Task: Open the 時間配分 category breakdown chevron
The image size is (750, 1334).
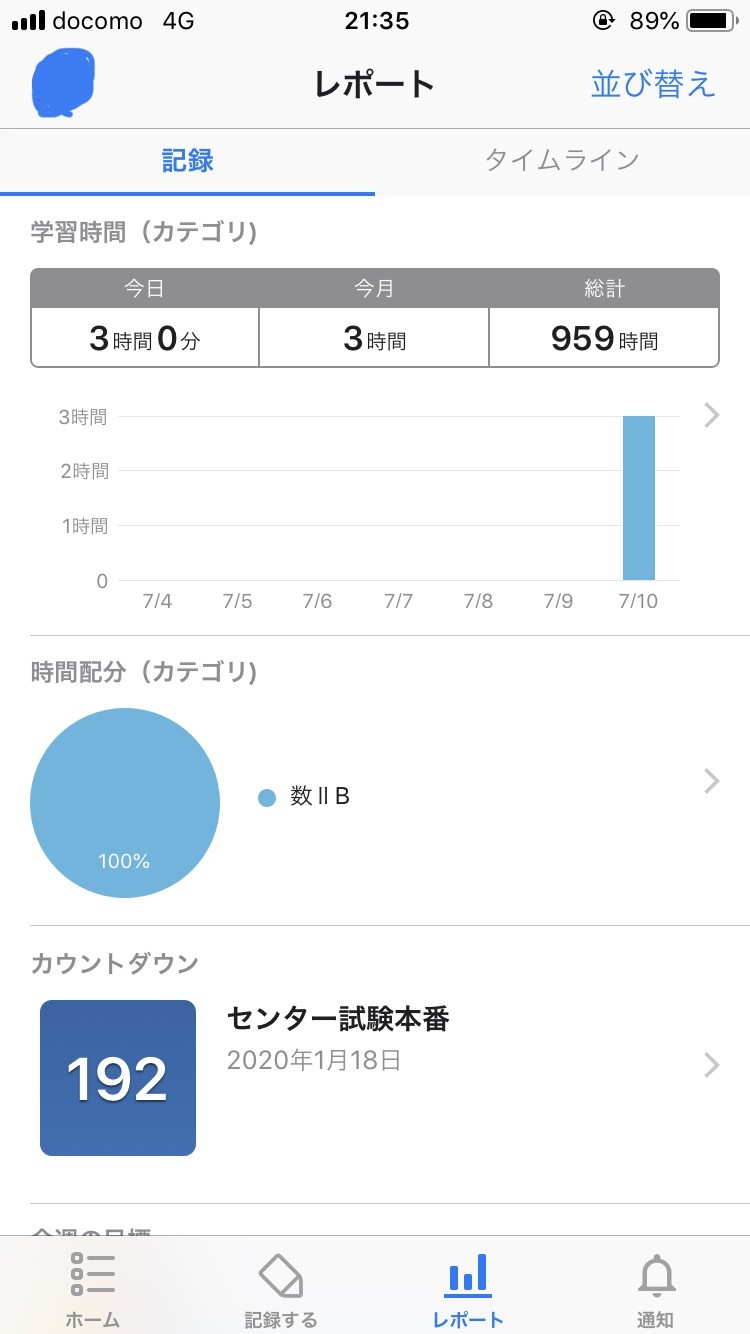Action: tap(712, 781)
